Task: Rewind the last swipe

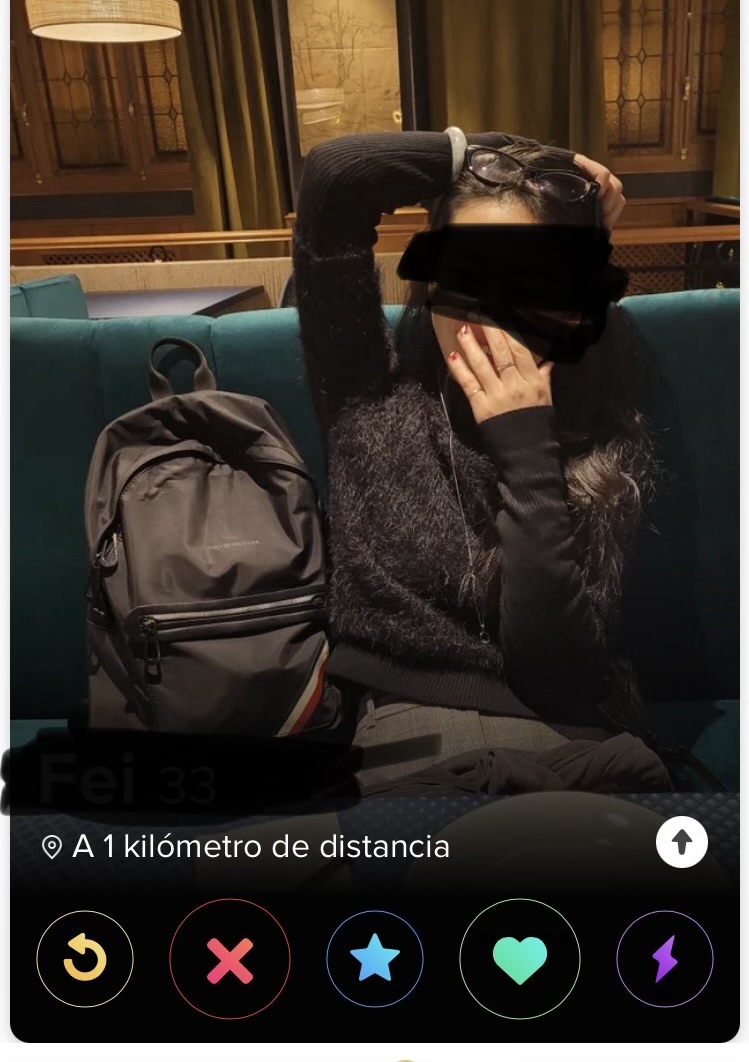Action: pos(85,959)
